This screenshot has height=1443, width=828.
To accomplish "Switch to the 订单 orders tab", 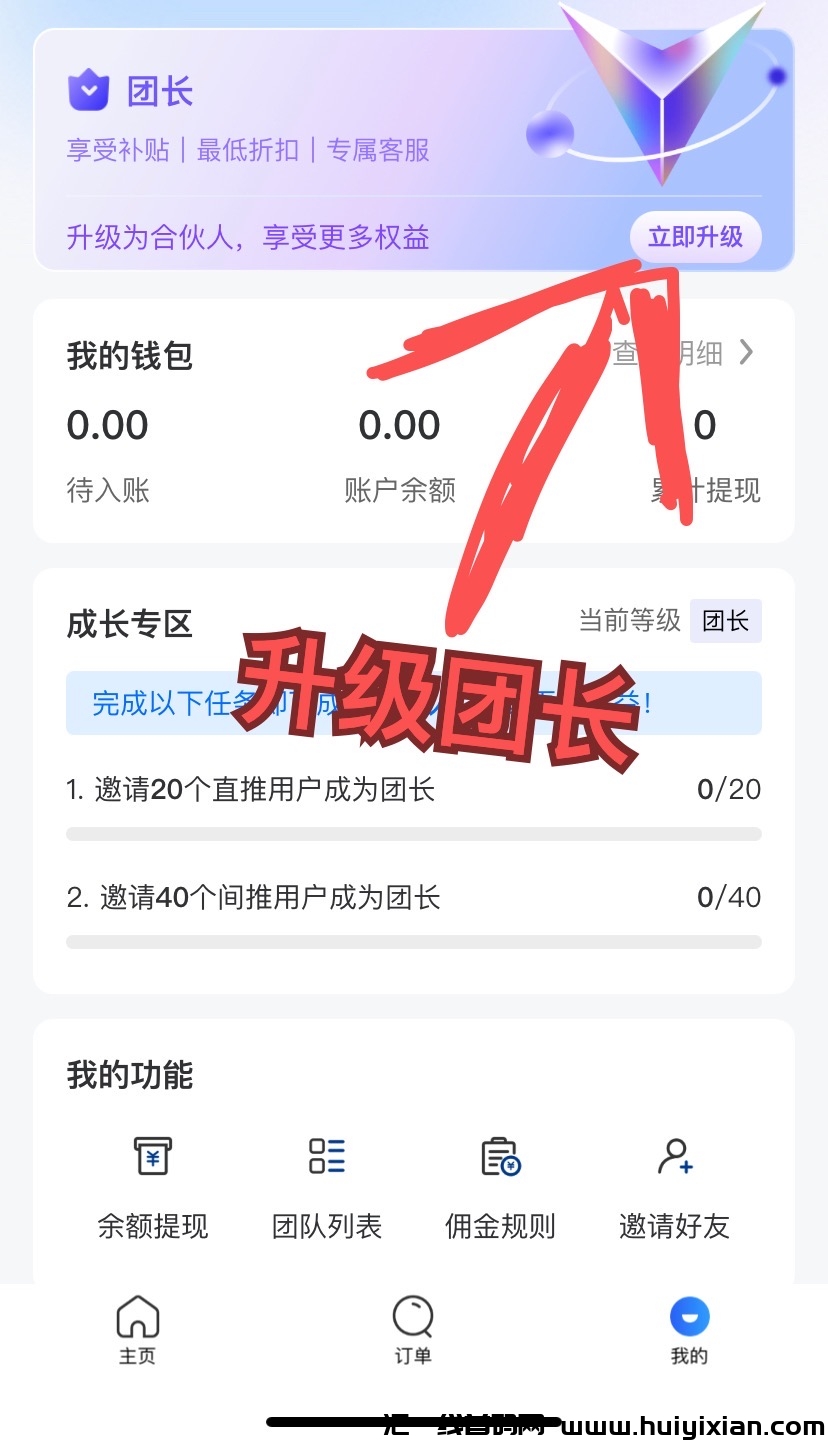I will tap(413, 1330).
